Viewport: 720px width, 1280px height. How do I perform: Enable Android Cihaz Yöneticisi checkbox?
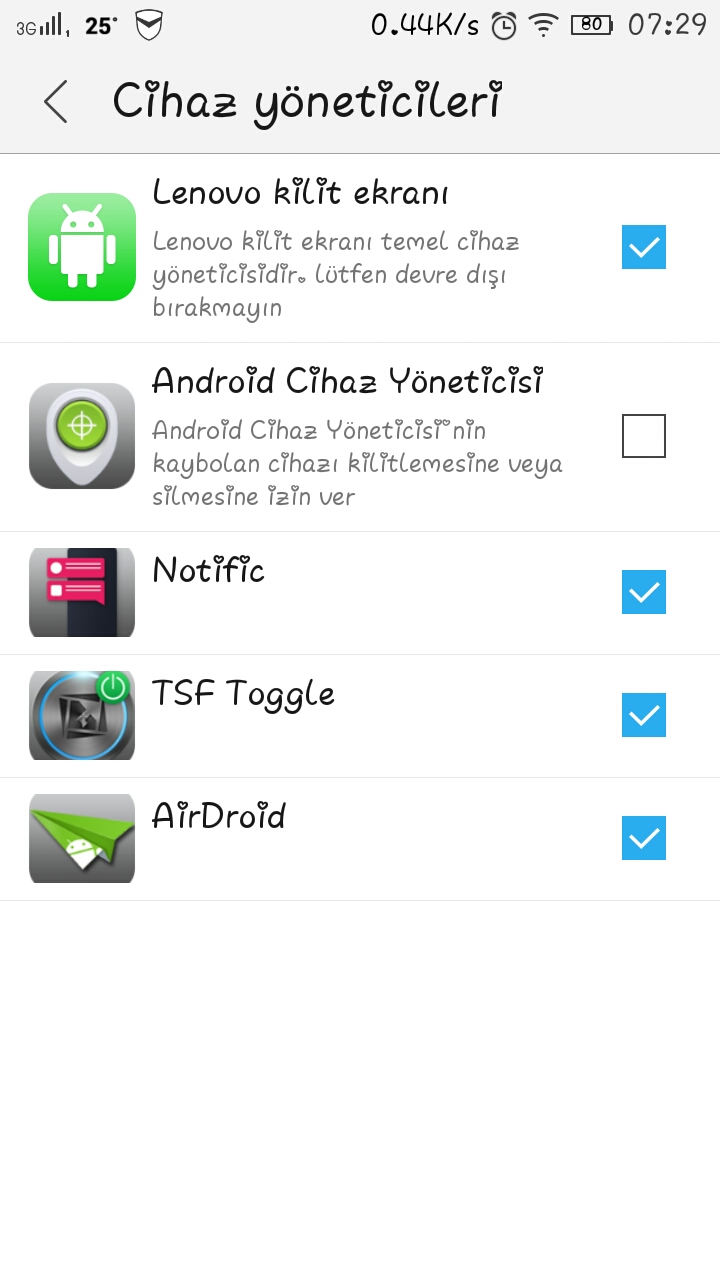(644, 436)
